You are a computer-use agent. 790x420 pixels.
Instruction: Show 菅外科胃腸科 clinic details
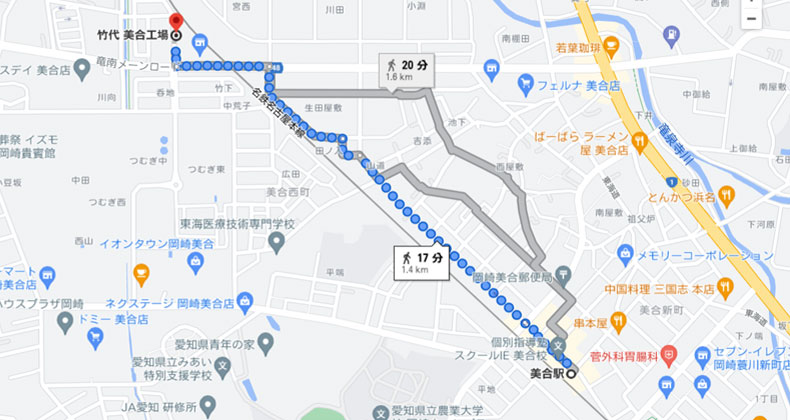[x=673, y=354]
